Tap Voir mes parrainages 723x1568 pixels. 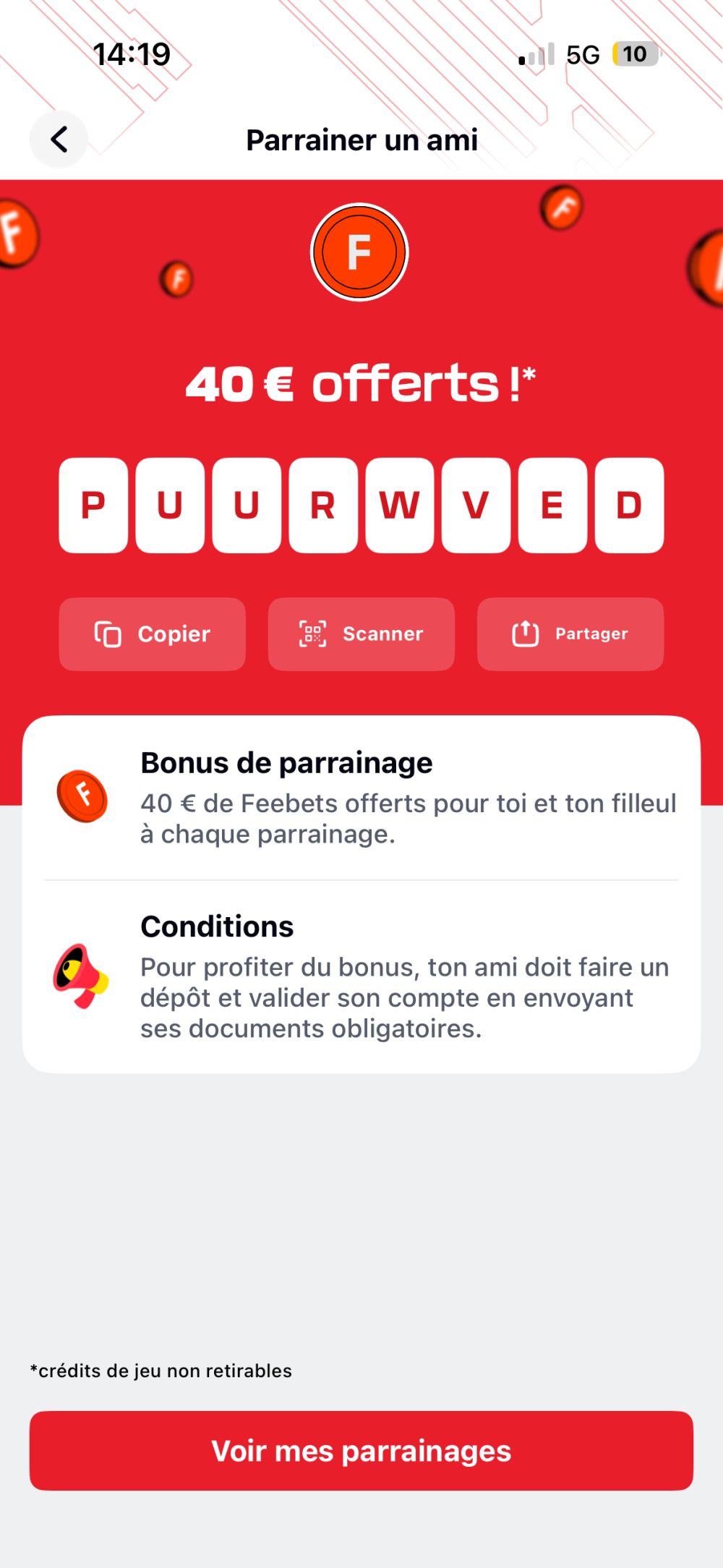[361, 1451]
